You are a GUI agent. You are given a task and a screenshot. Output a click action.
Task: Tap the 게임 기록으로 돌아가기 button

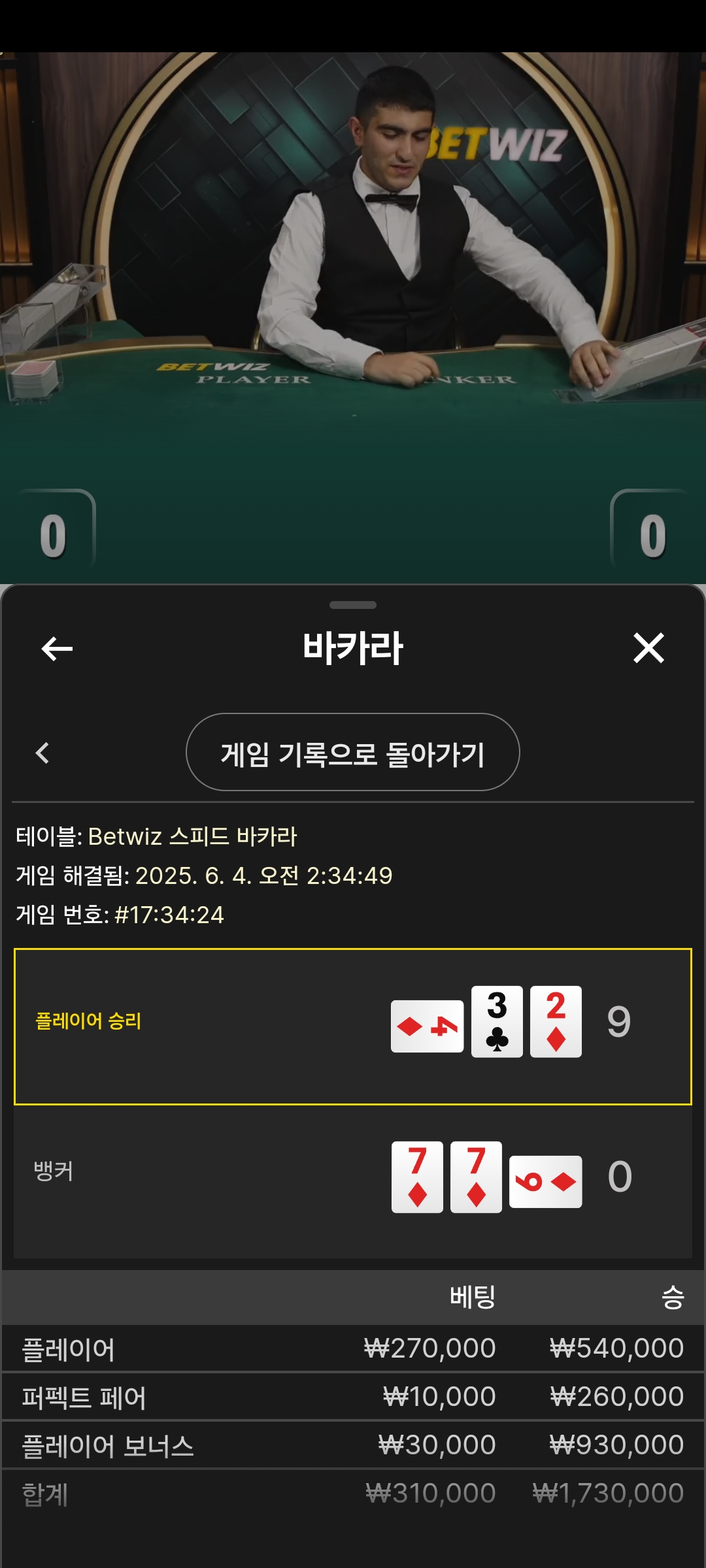[353, 753]
